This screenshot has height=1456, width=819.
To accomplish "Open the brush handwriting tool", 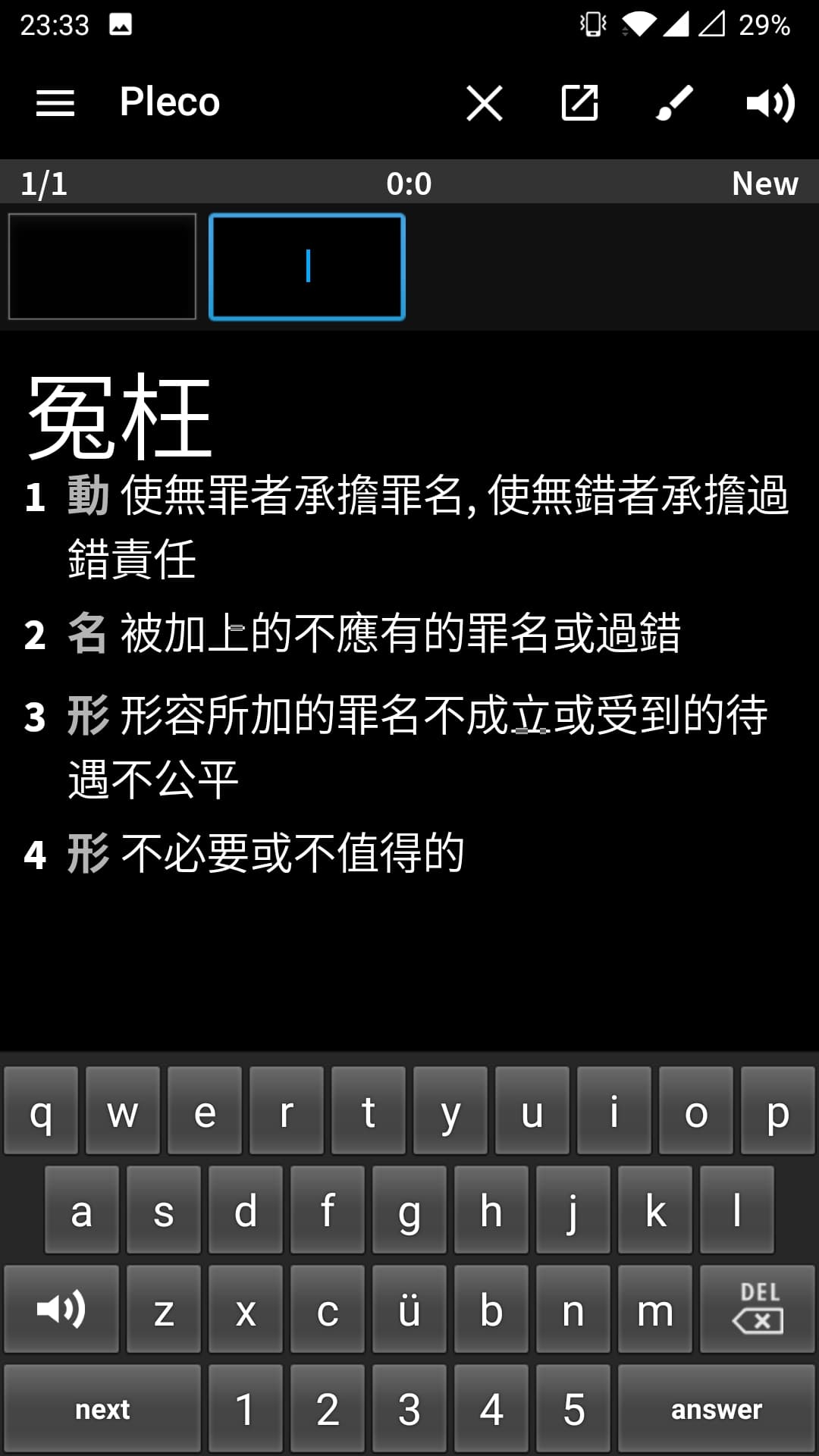I will point(674,103).
